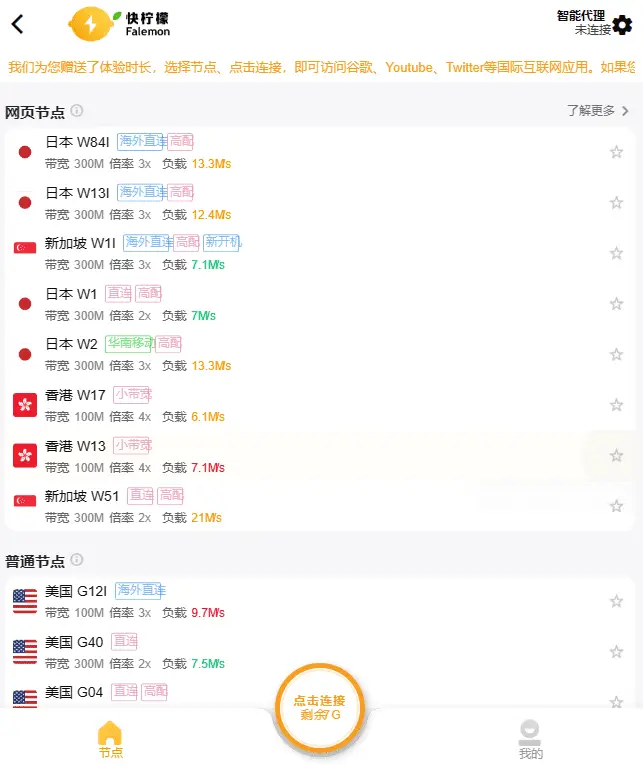Favorite the 新加坡 W51 node star
The width and height of the screenshot is (643, 771).
[616, 506]
